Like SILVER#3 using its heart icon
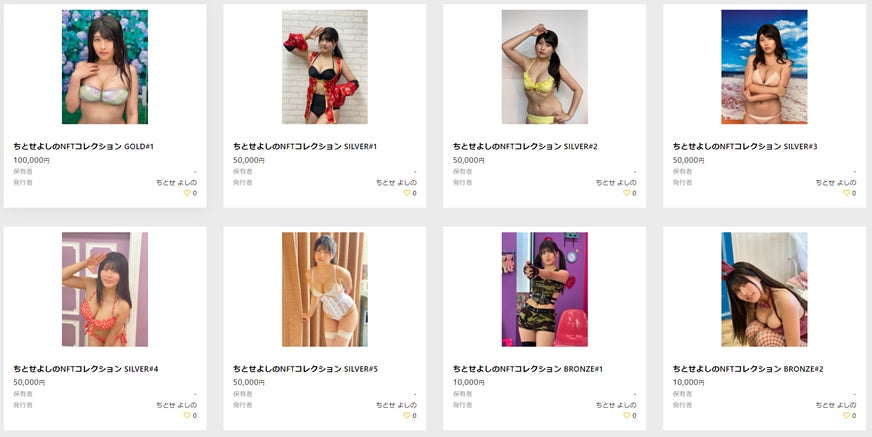 pos(846,193)
